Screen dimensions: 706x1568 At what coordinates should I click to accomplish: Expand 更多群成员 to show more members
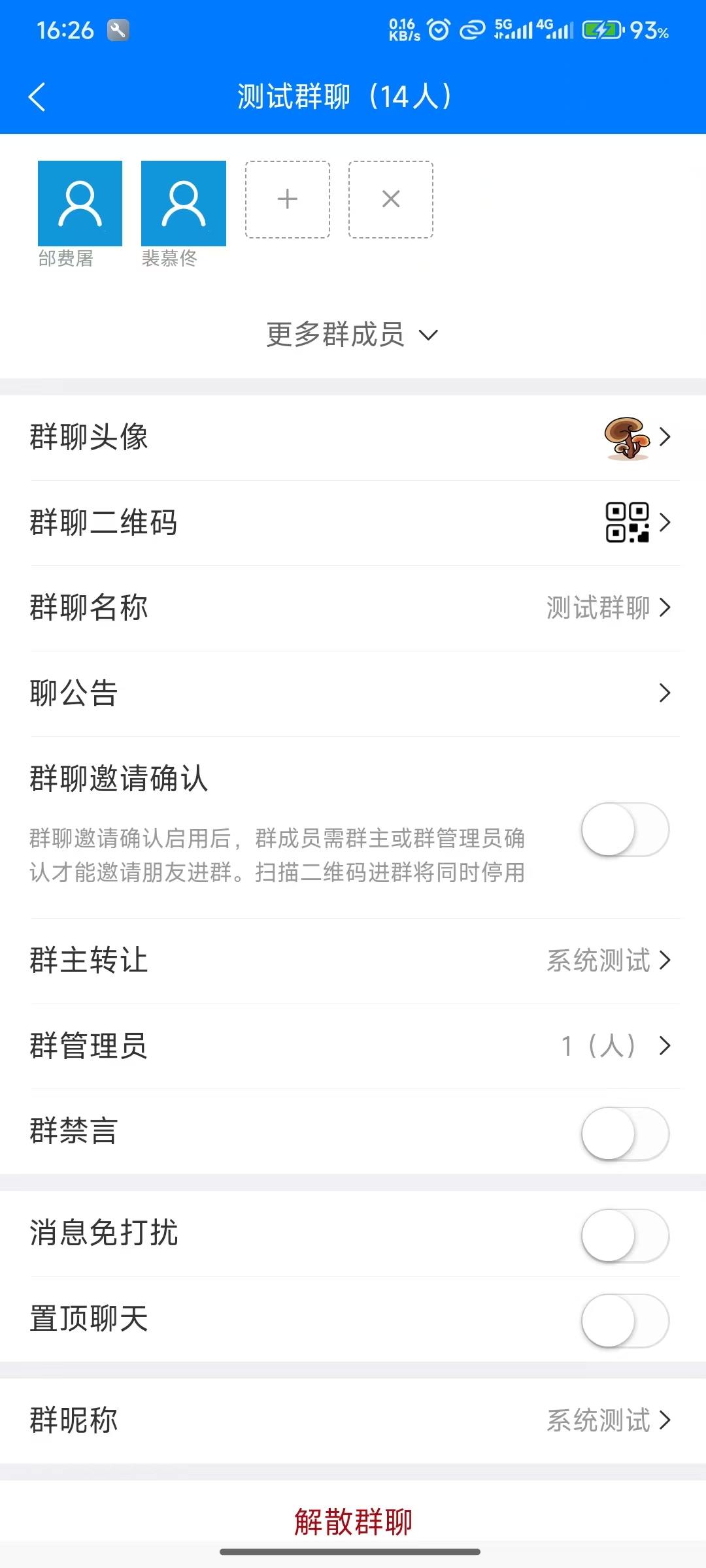point(353,335)
